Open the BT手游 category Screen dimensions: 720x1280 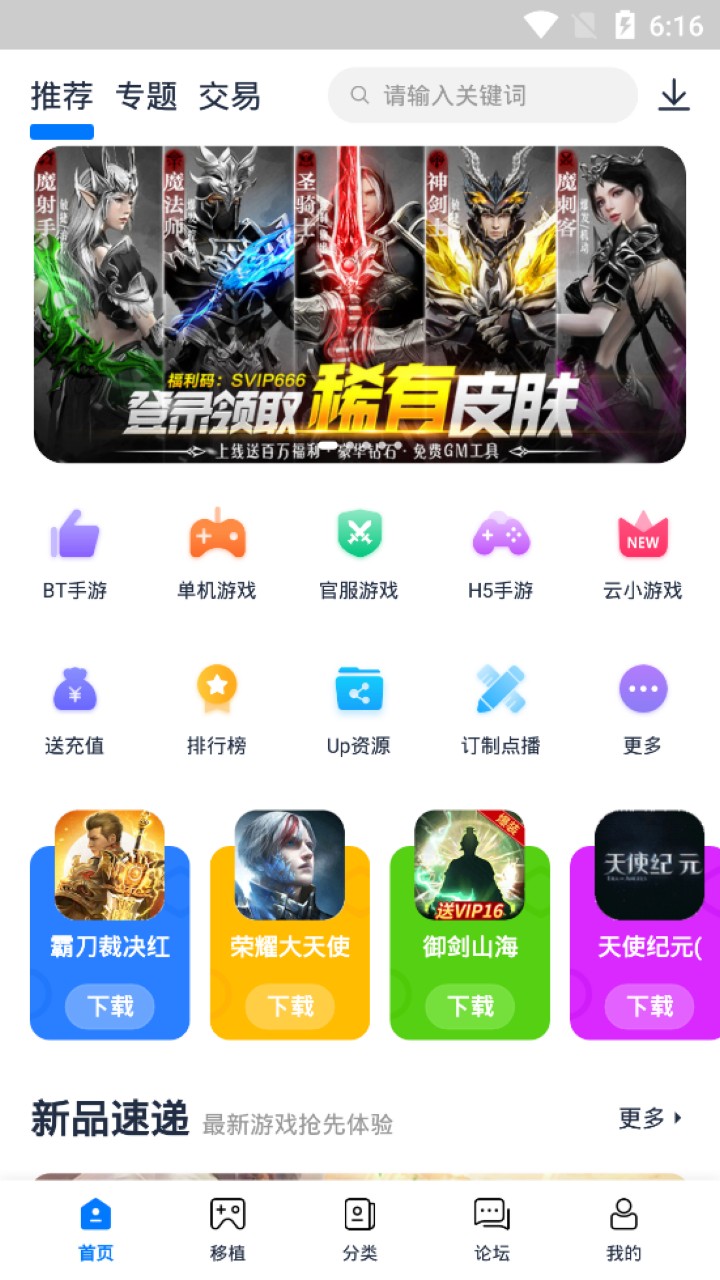tap(75, 555)
